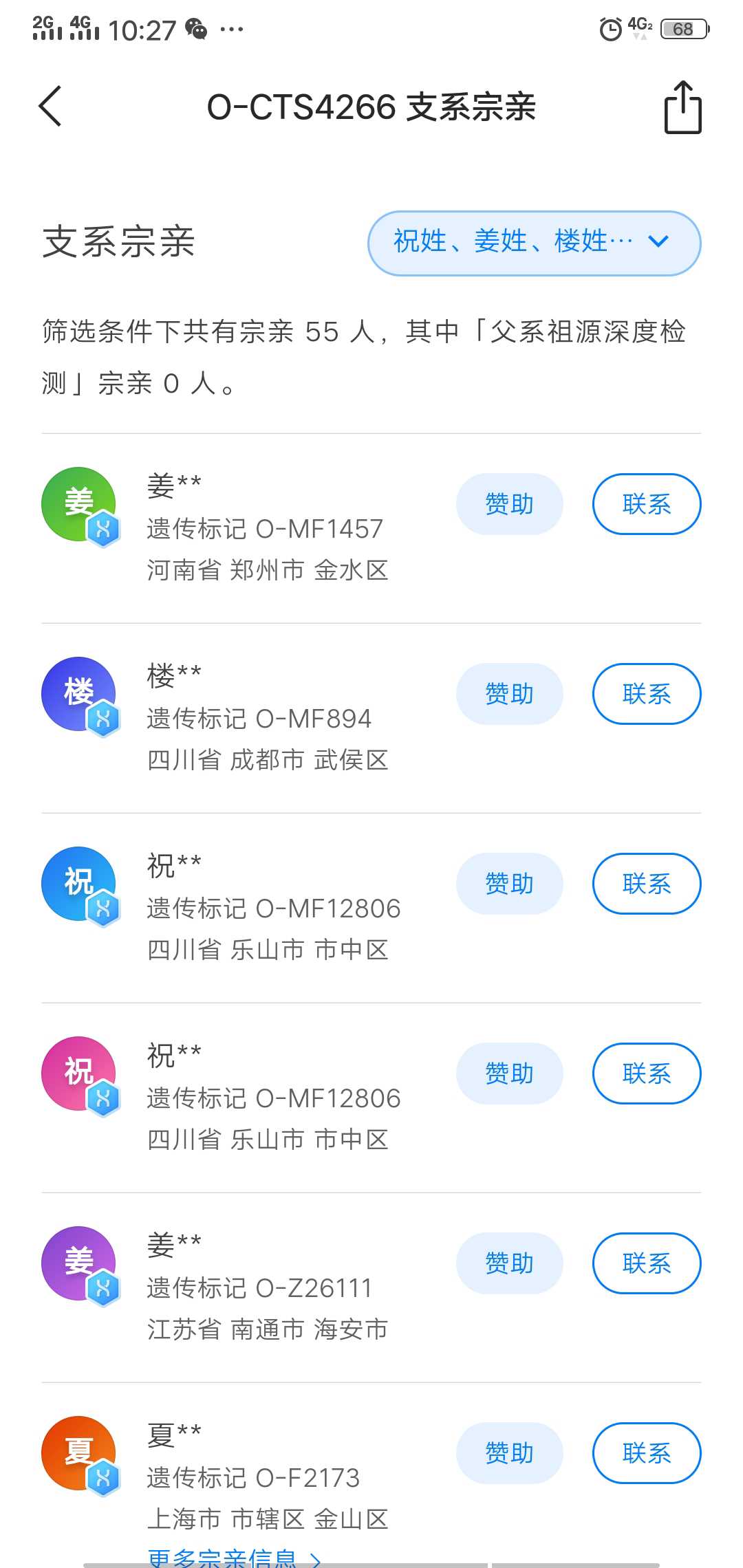The height and width of the screenshot is (1568, 743).
Task: Go back using the top-left arrow
Action: (50, 107)
